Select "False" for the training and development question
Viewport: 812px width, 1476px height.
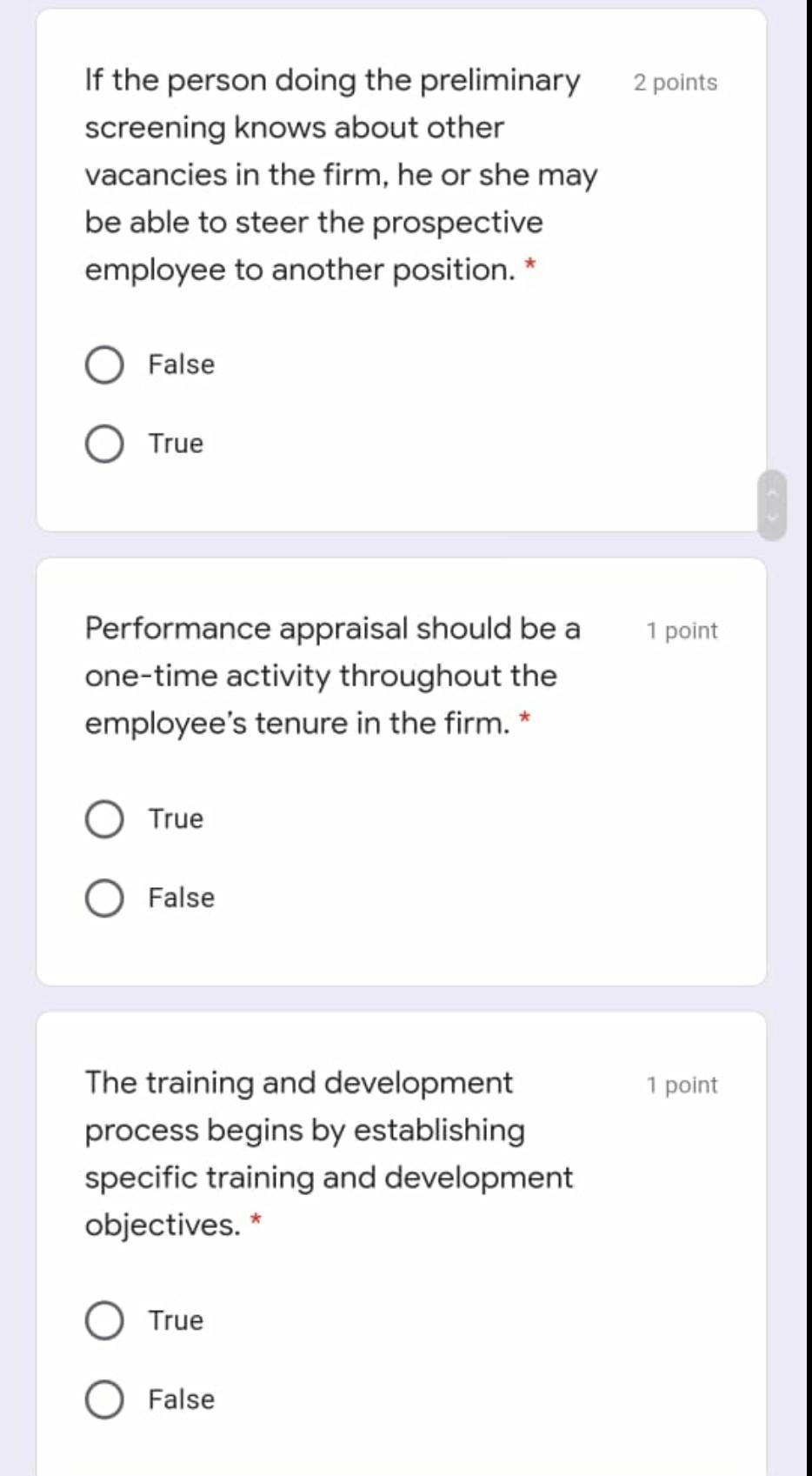[104, 1399]
